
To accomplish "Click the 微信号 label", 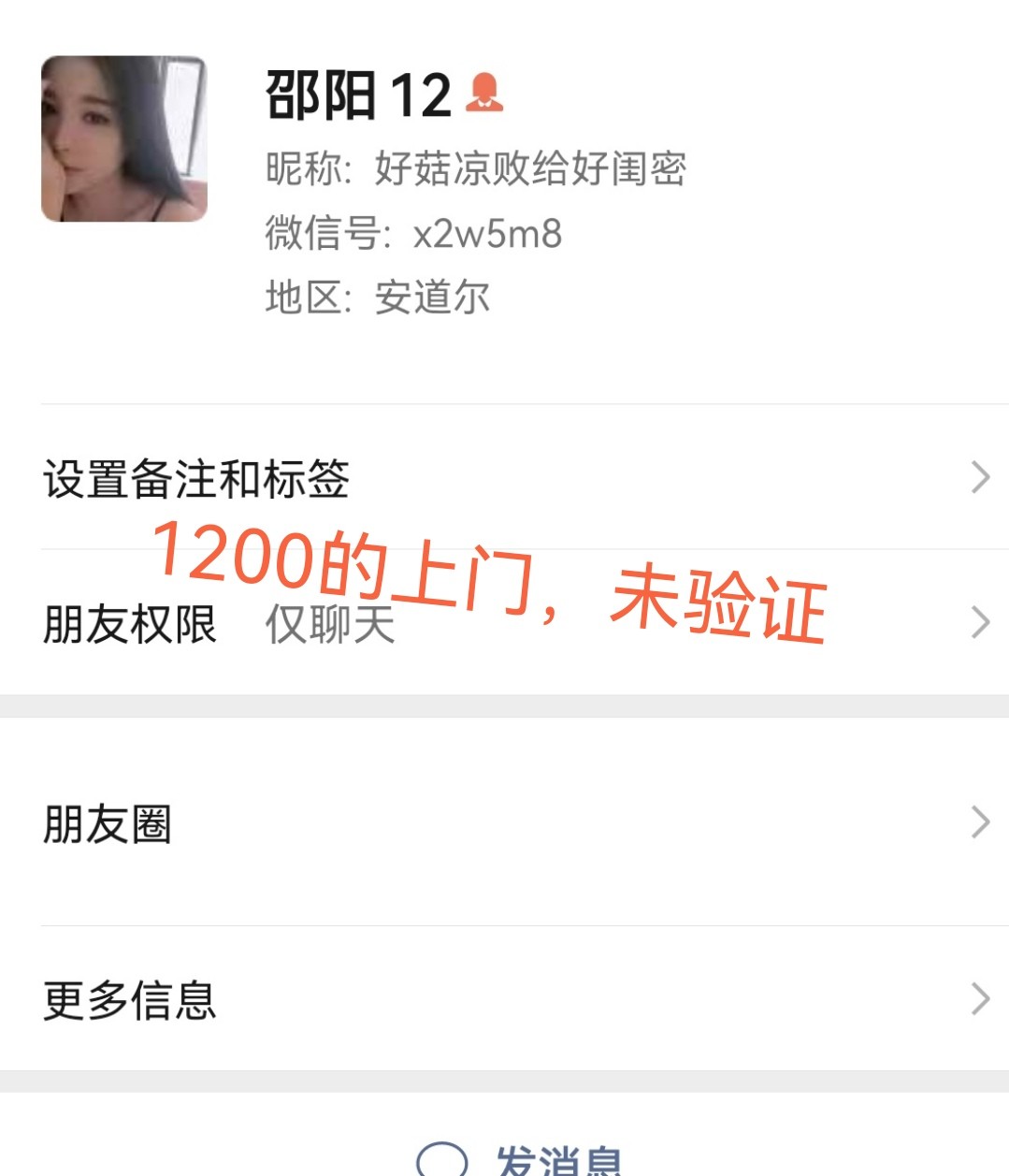I will 324,234.
